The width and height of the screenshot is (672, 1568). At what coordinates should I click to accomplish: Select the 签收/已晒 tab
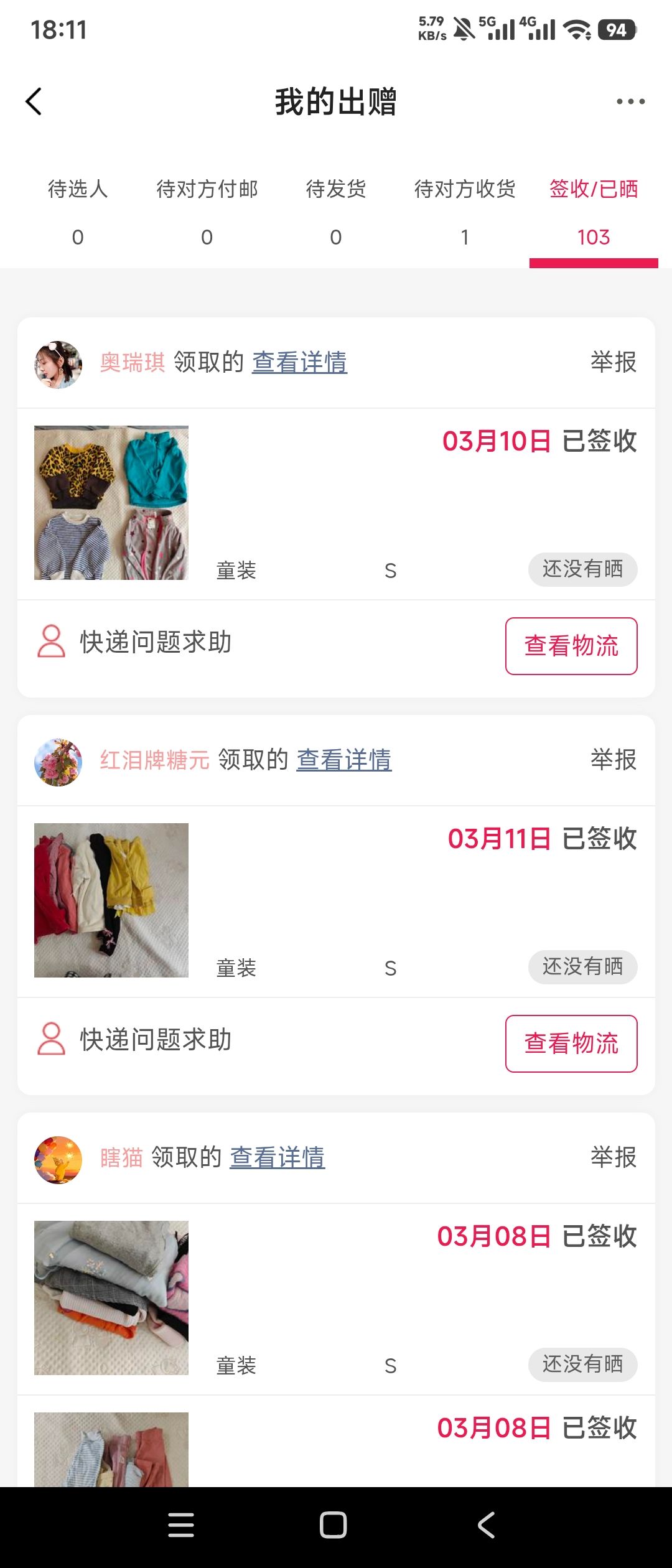pyautogui.click(x=594, y=212)
